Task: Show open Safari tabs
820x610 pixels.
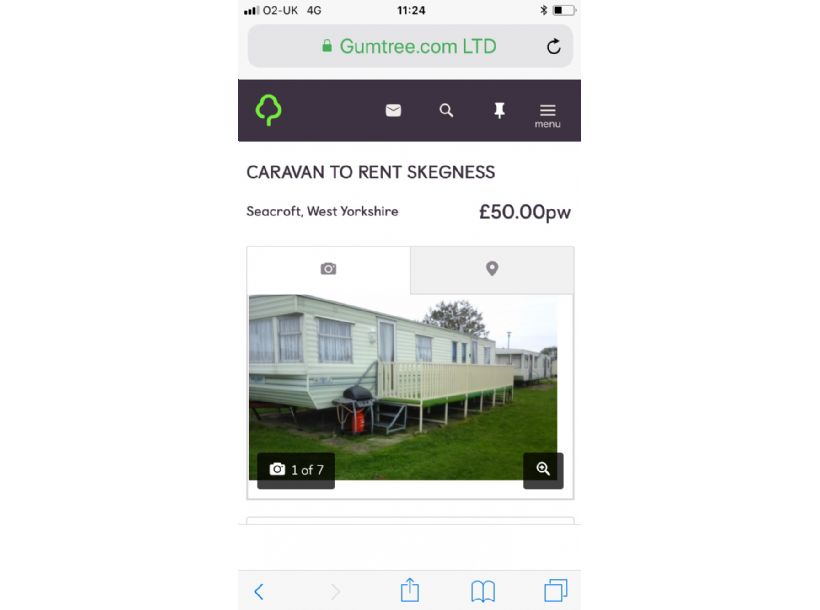Action: [555, 590]
